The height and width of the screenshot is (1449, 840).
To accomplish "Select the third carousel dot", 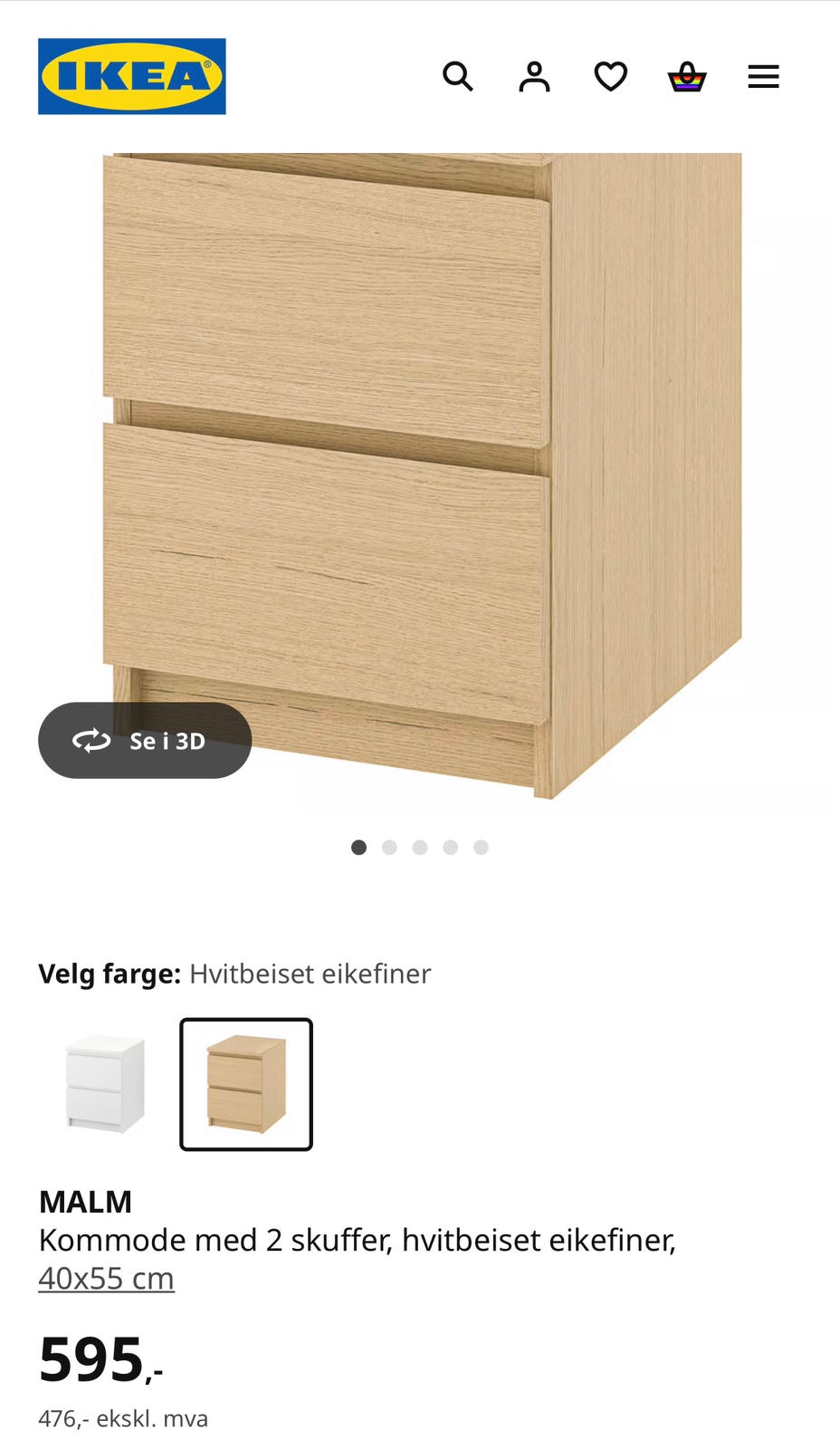I will 420,848.
